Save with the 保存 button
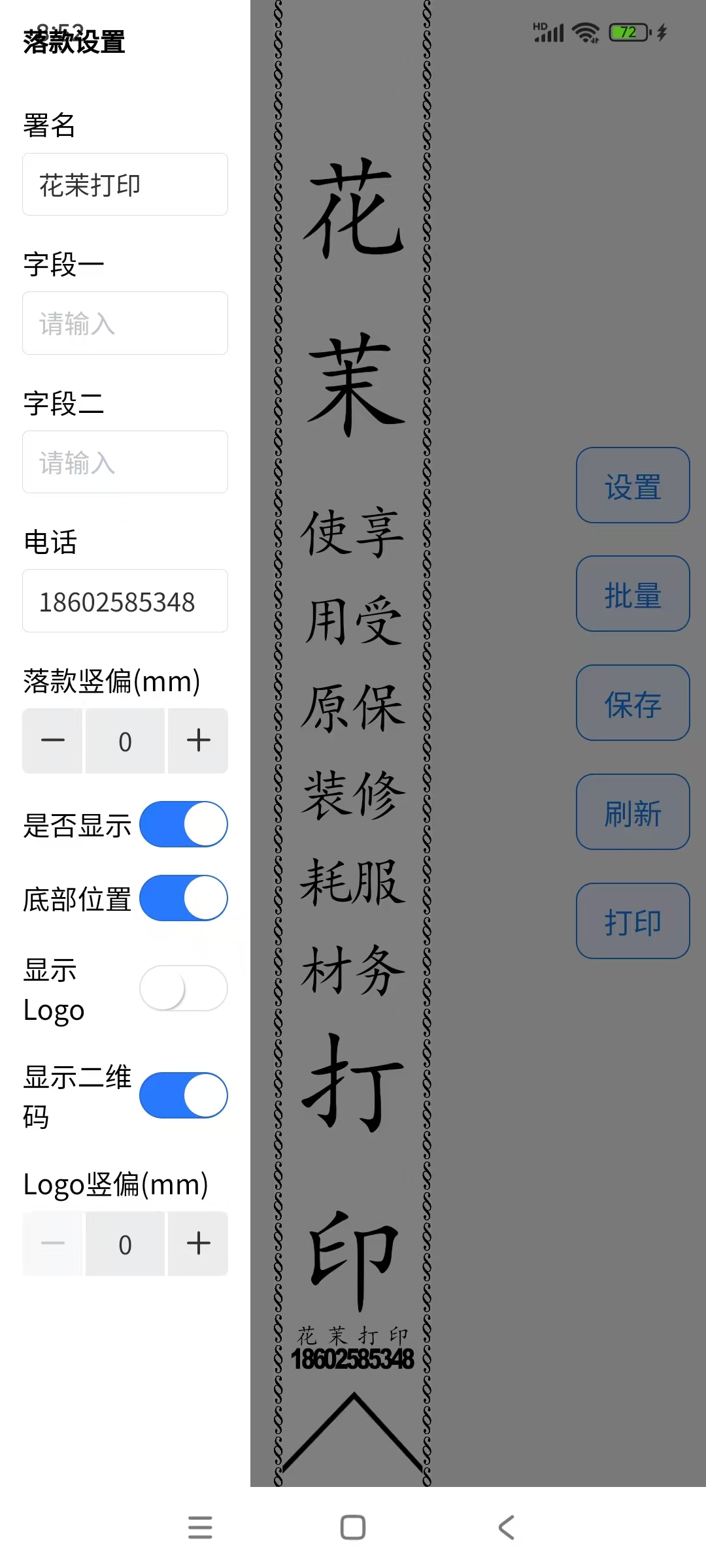Screen dimensions: 706x1568 632,703
